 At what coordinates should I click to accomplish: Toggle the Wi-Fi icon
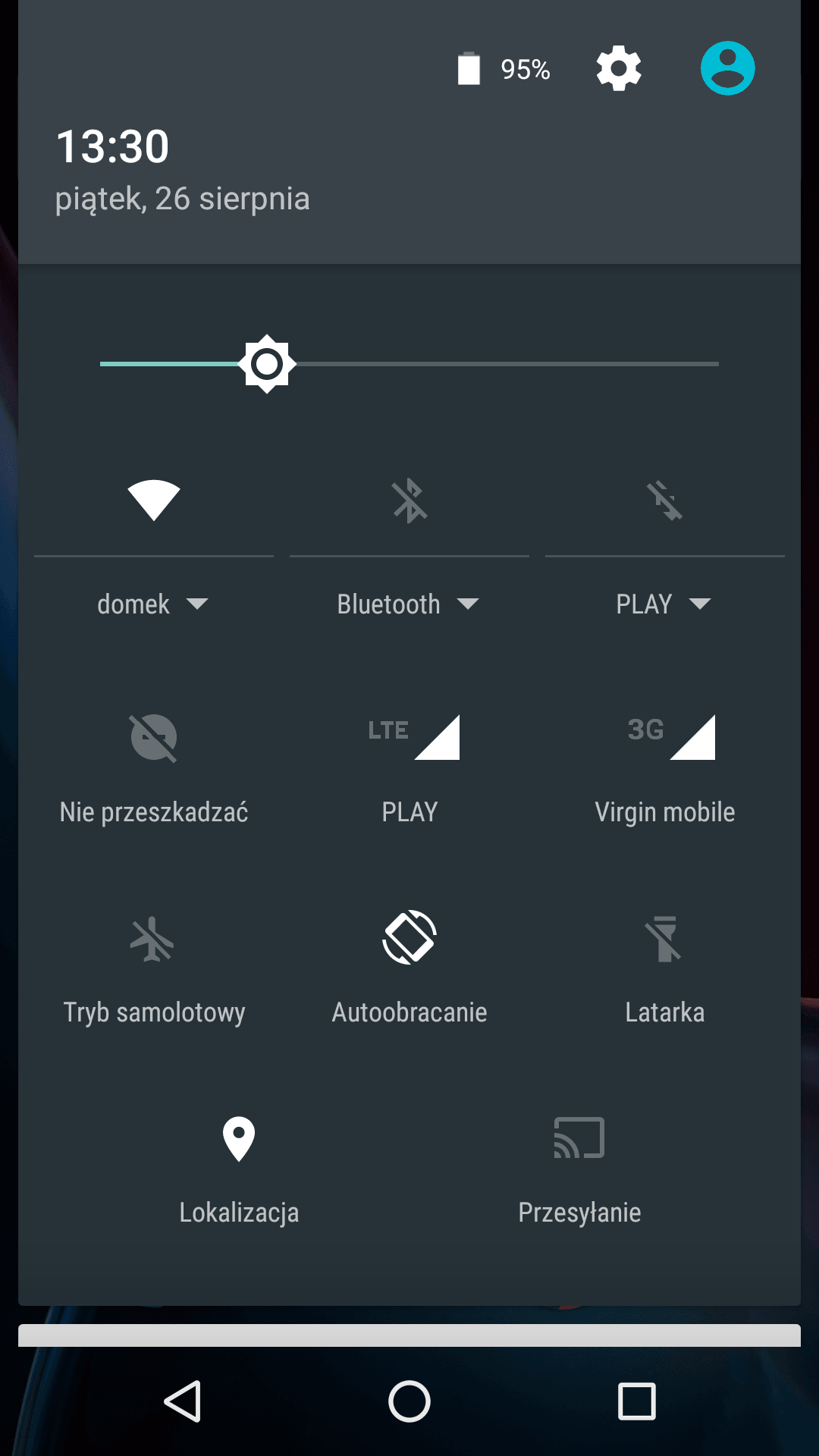[x=154, y=500]
